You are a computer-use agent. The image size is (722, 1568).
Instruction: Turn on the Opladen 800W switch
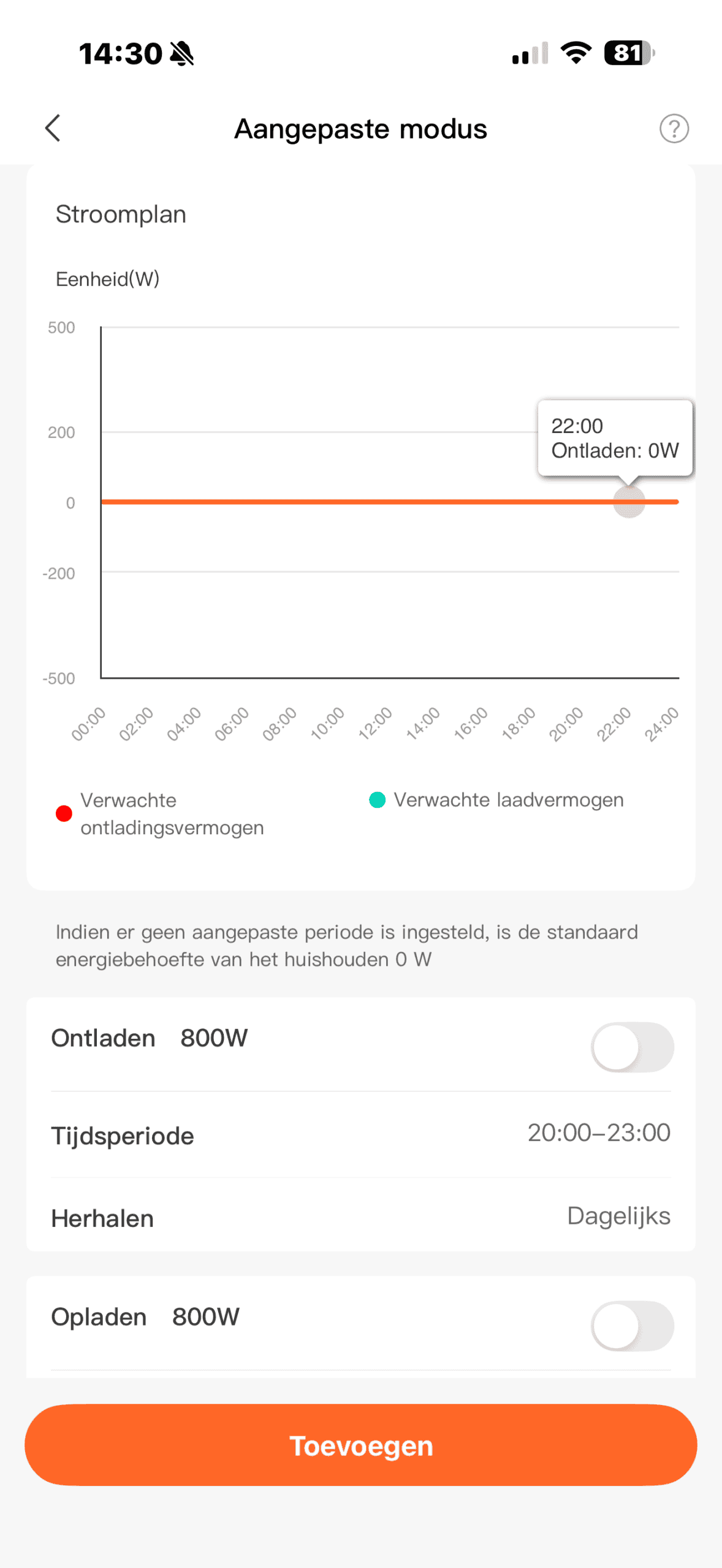coord(632,1326)
